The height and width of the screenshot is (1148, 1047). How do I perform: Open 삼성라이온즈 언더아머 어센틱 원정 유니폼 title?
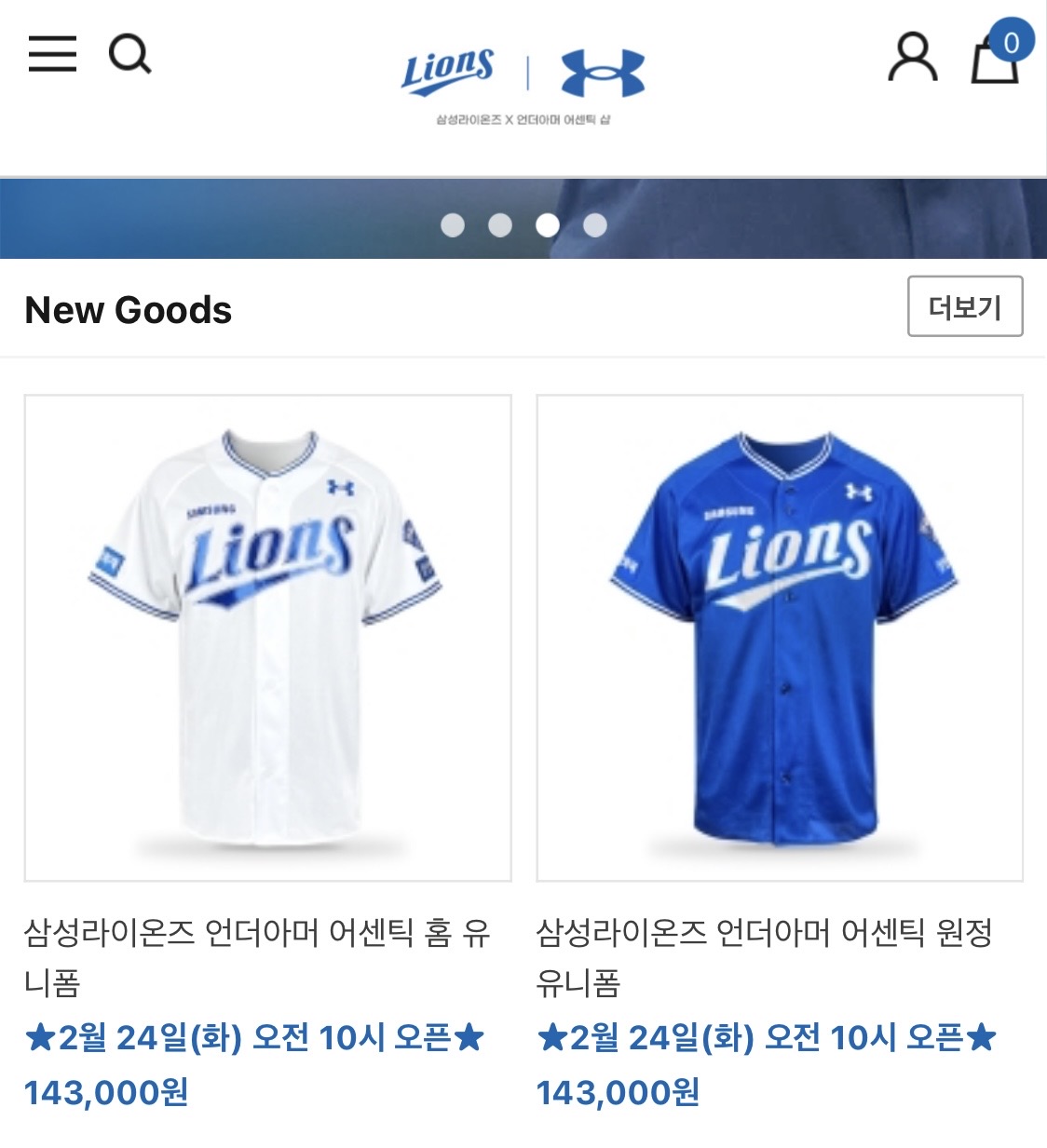765,956
